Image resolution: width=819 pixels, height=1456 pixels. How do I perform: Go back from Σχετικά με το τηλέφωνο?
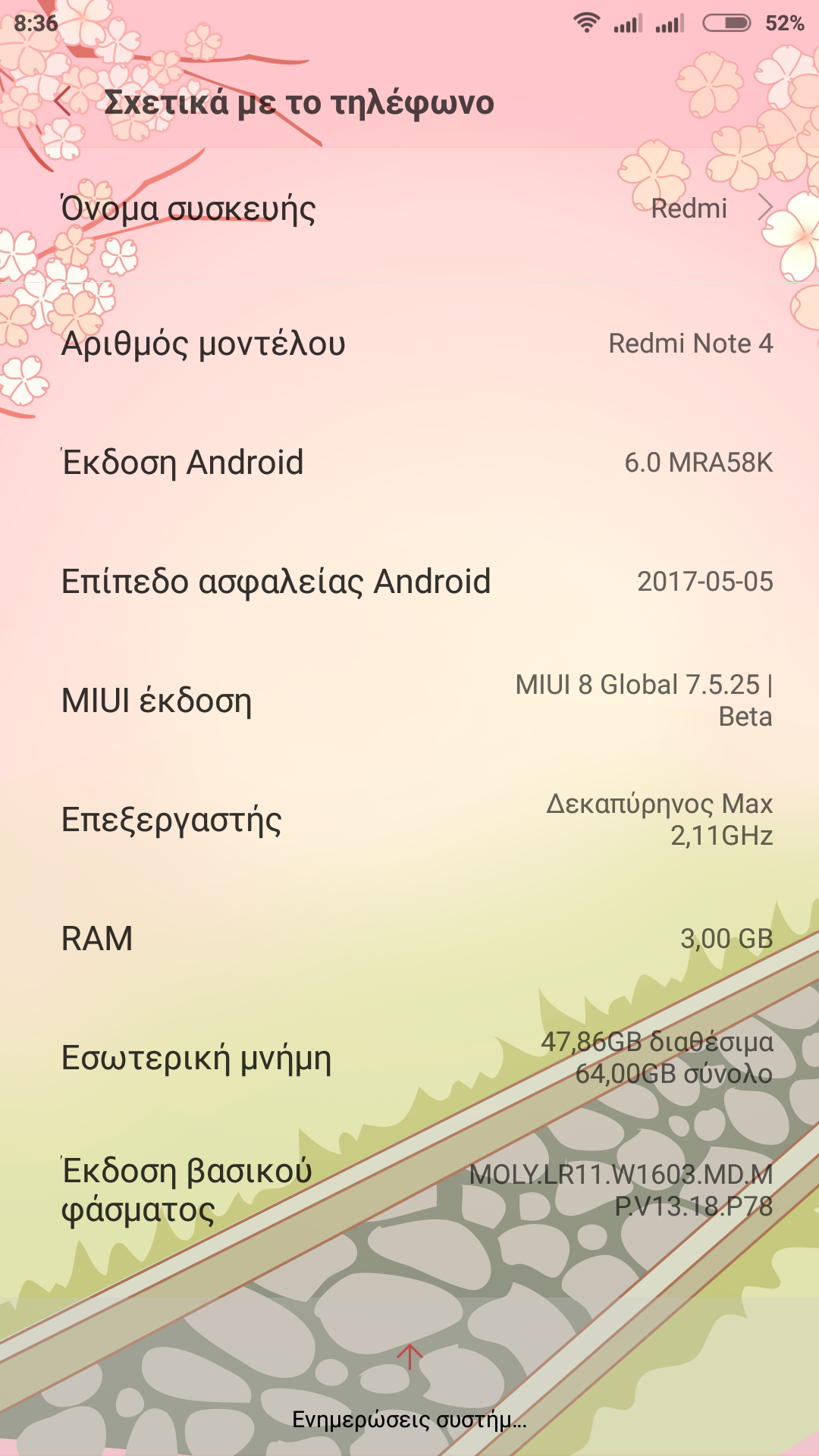coord(64,102)
